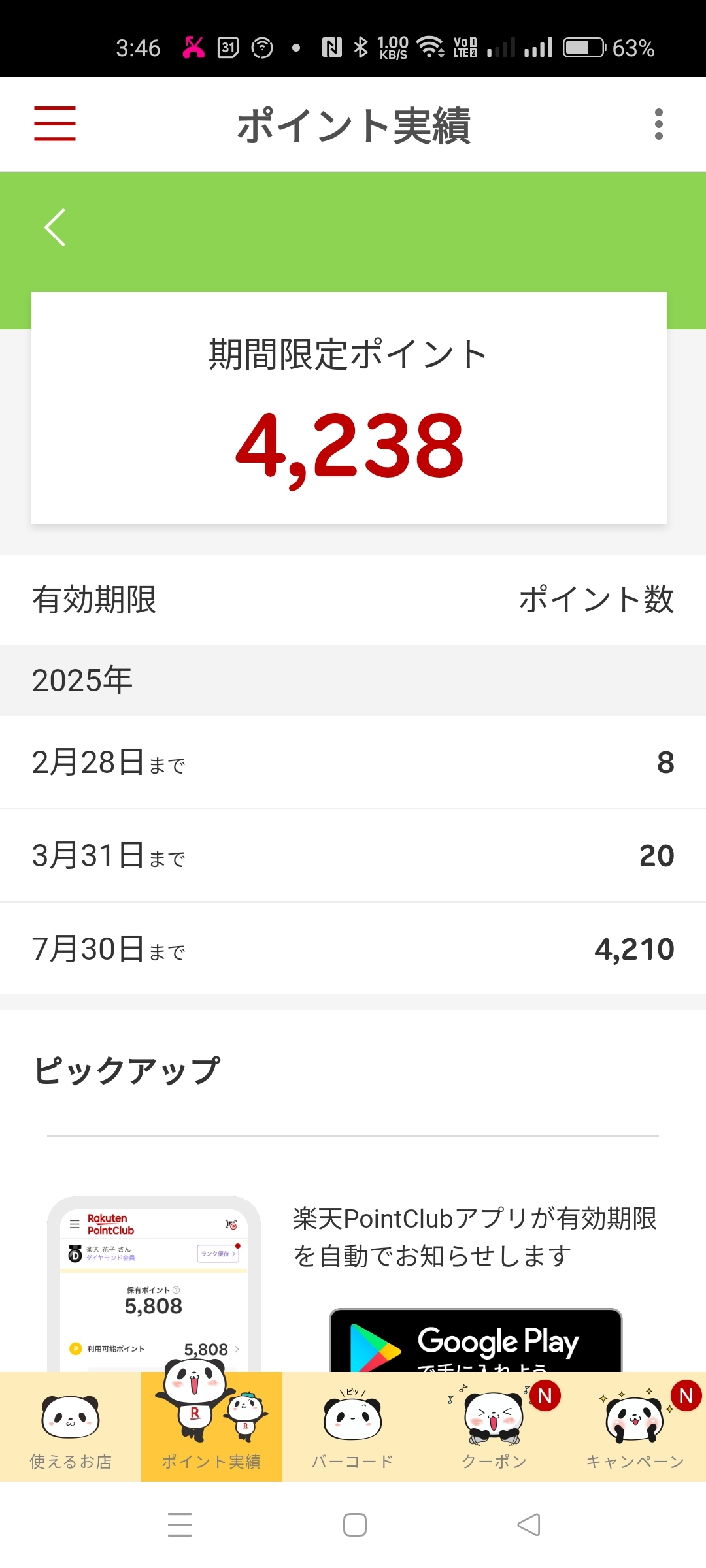This screenshot has height=1568, width=706.
Task: Tap the system back triangle button
Action: pos(528,1525)
